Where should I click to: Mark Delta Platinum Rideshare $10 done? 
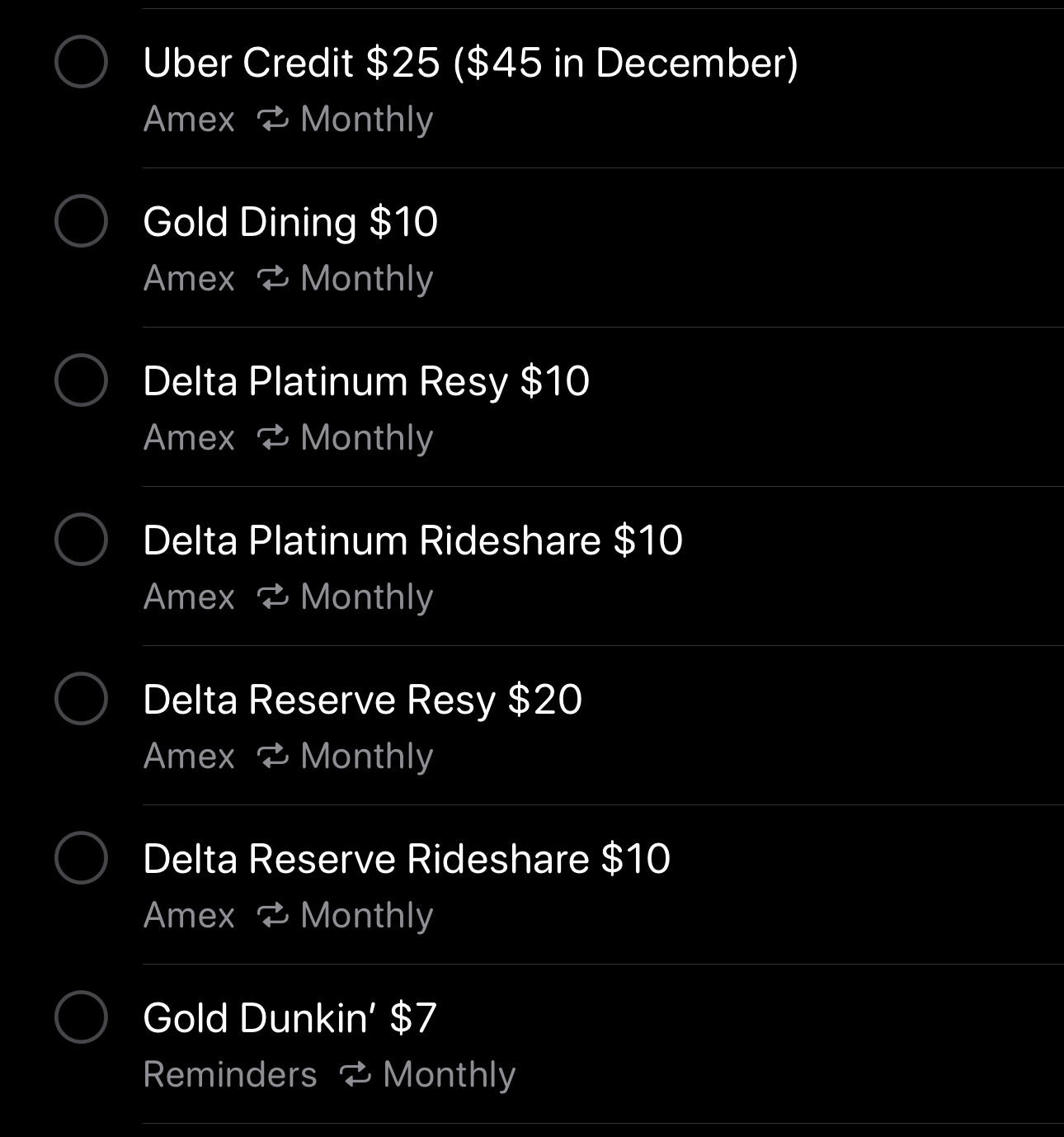click(81, 540)
